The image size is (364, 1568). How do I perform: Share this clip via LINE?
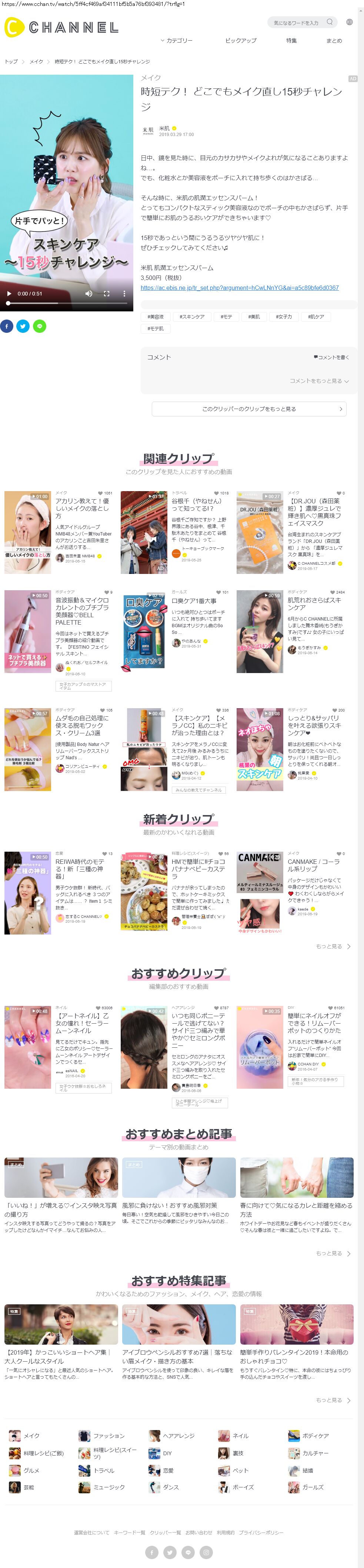(x=40, y=326)
